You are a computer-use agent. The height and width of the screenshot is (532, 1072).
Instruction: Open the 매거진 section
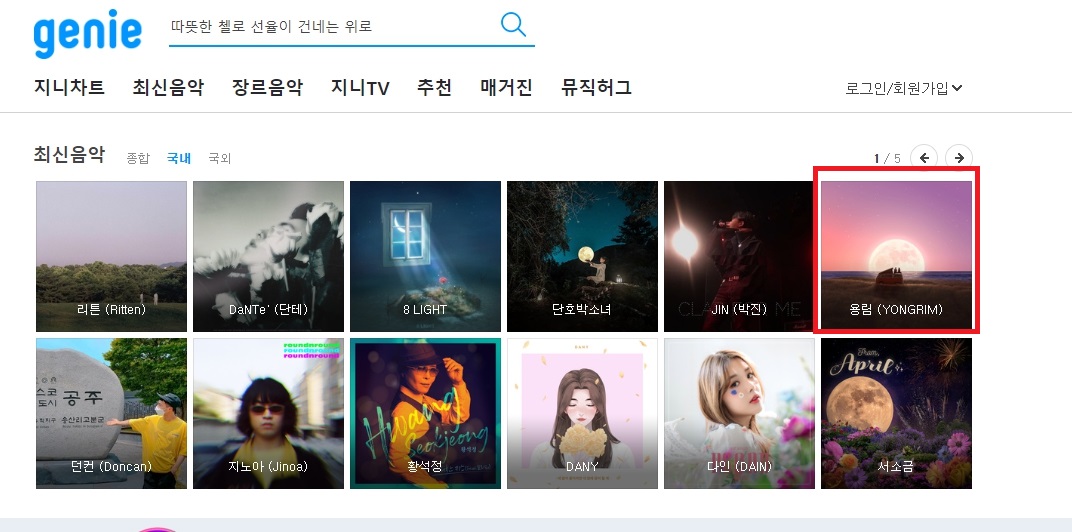506,87
